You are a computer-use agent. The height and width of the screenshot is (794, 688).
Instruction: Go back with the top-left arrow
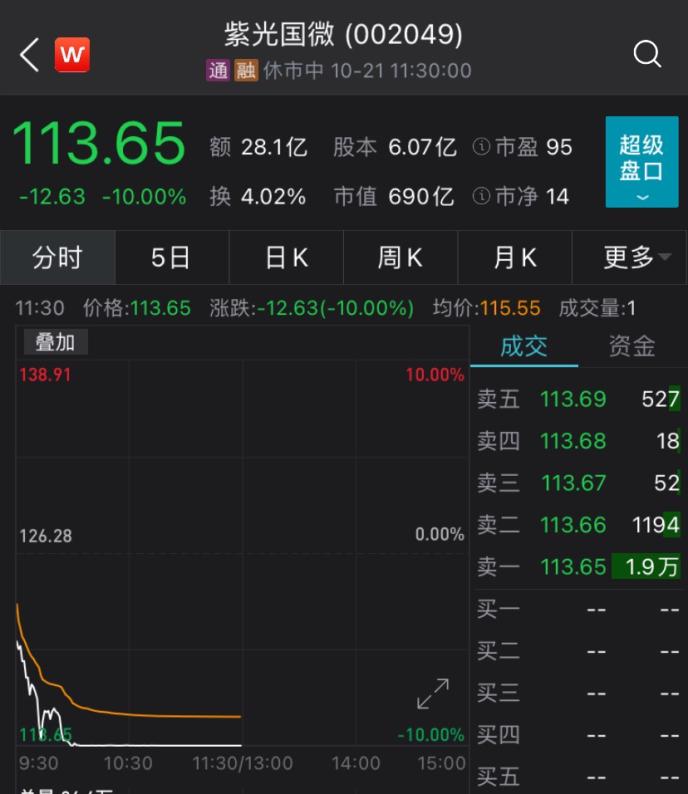pyautogui.click(x=30, y=55)
